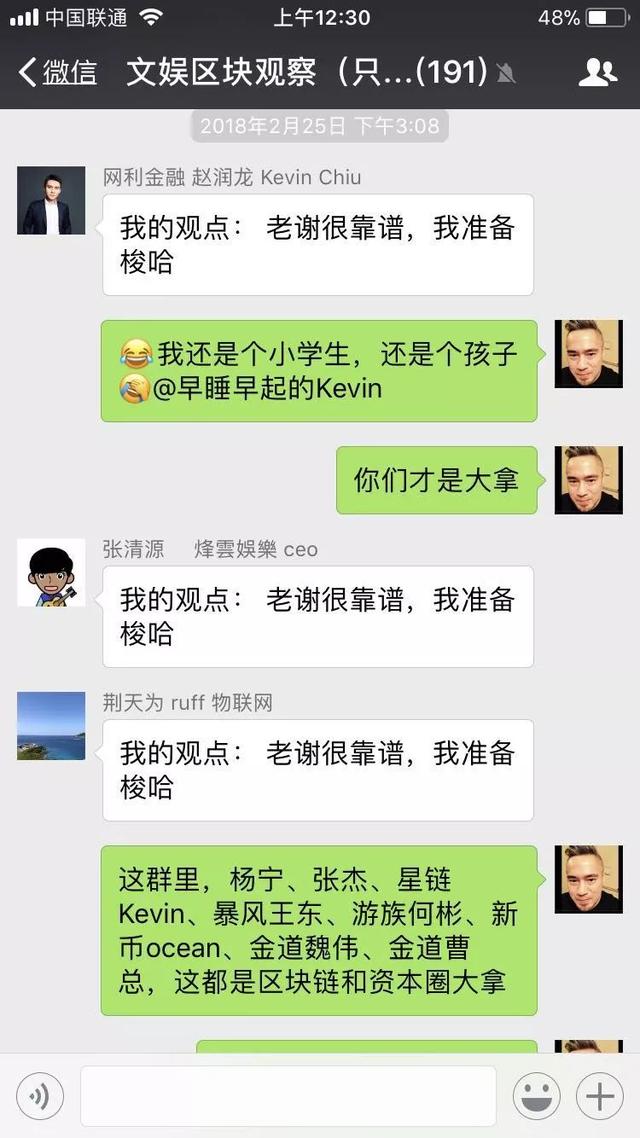The height and width of the screenshot is (1138, 640).
Task: View 张清源's profile avatar
Action: tap(51, 573)
